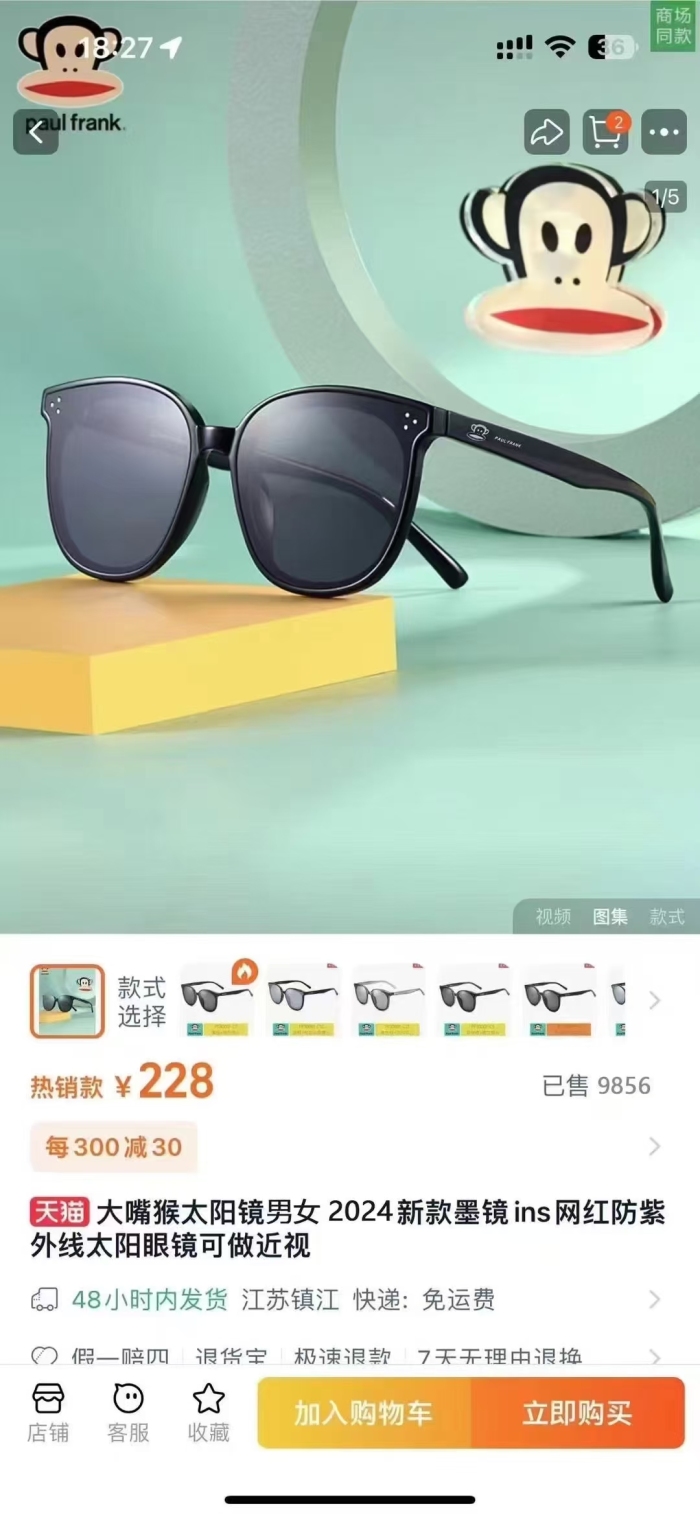Share this sunglasses listing
The height and width of the screenshot is (1517, 700).
[x=547, y=132]
